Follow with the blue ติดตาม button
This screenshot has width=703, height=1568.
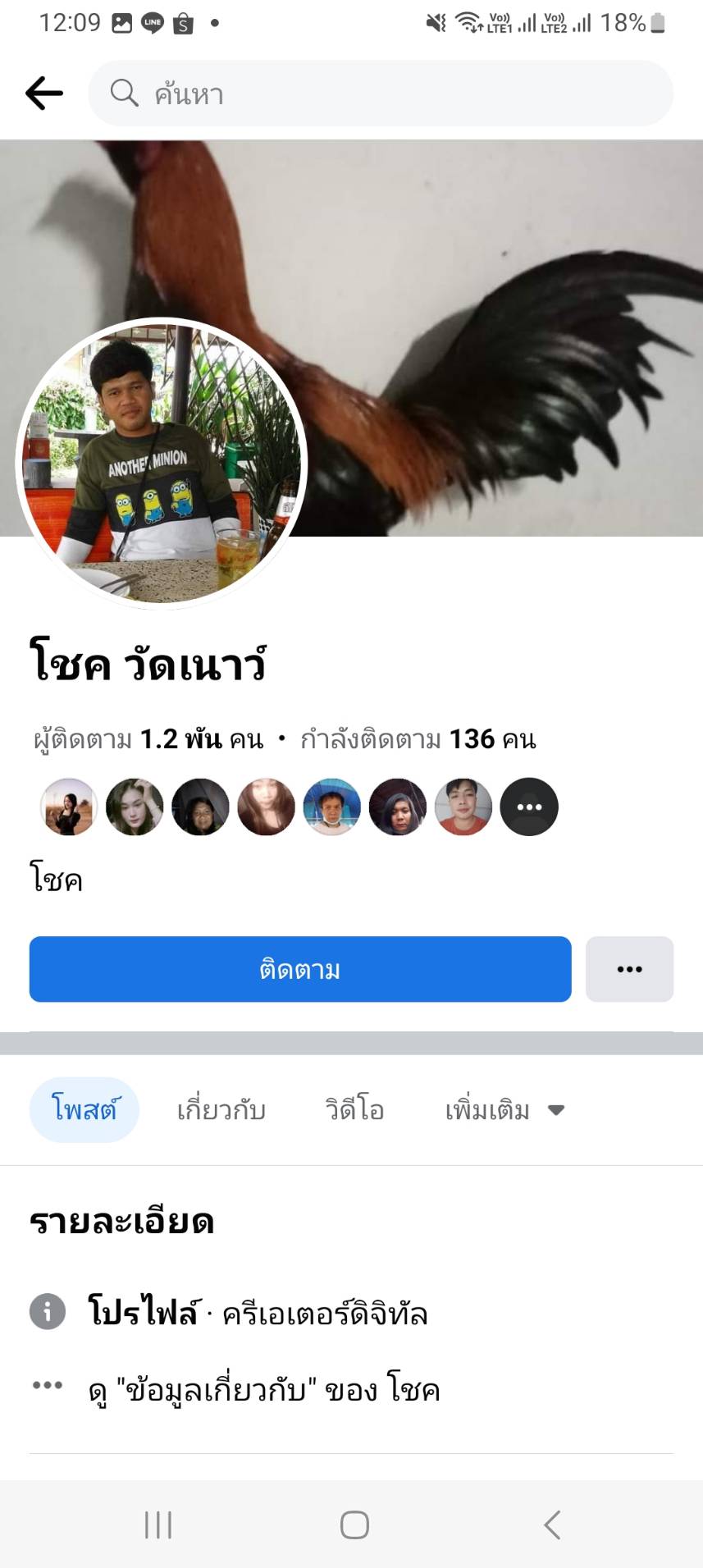coord(300,969)
